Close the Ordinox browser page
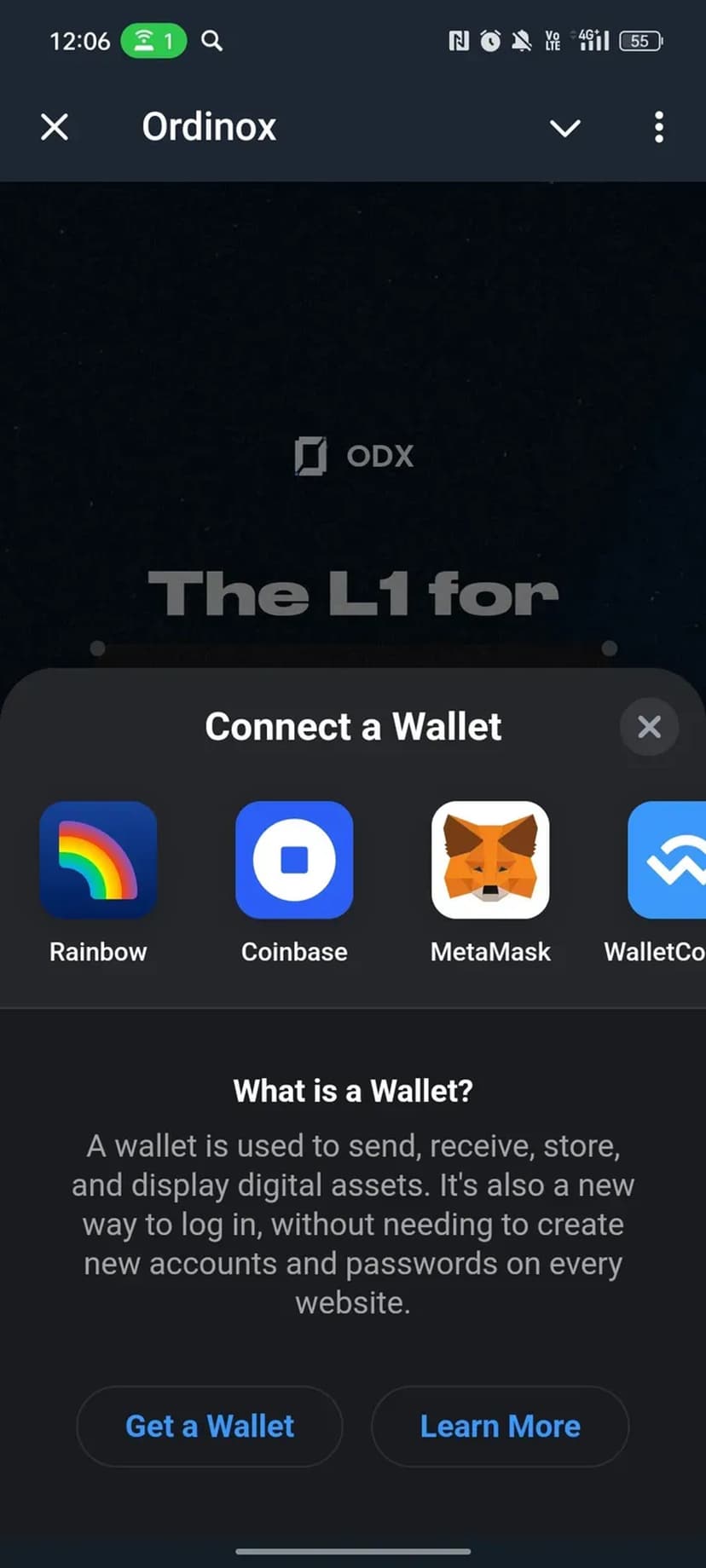The width and height of the screenshot is (706, 1568). (x=55, y=127)
